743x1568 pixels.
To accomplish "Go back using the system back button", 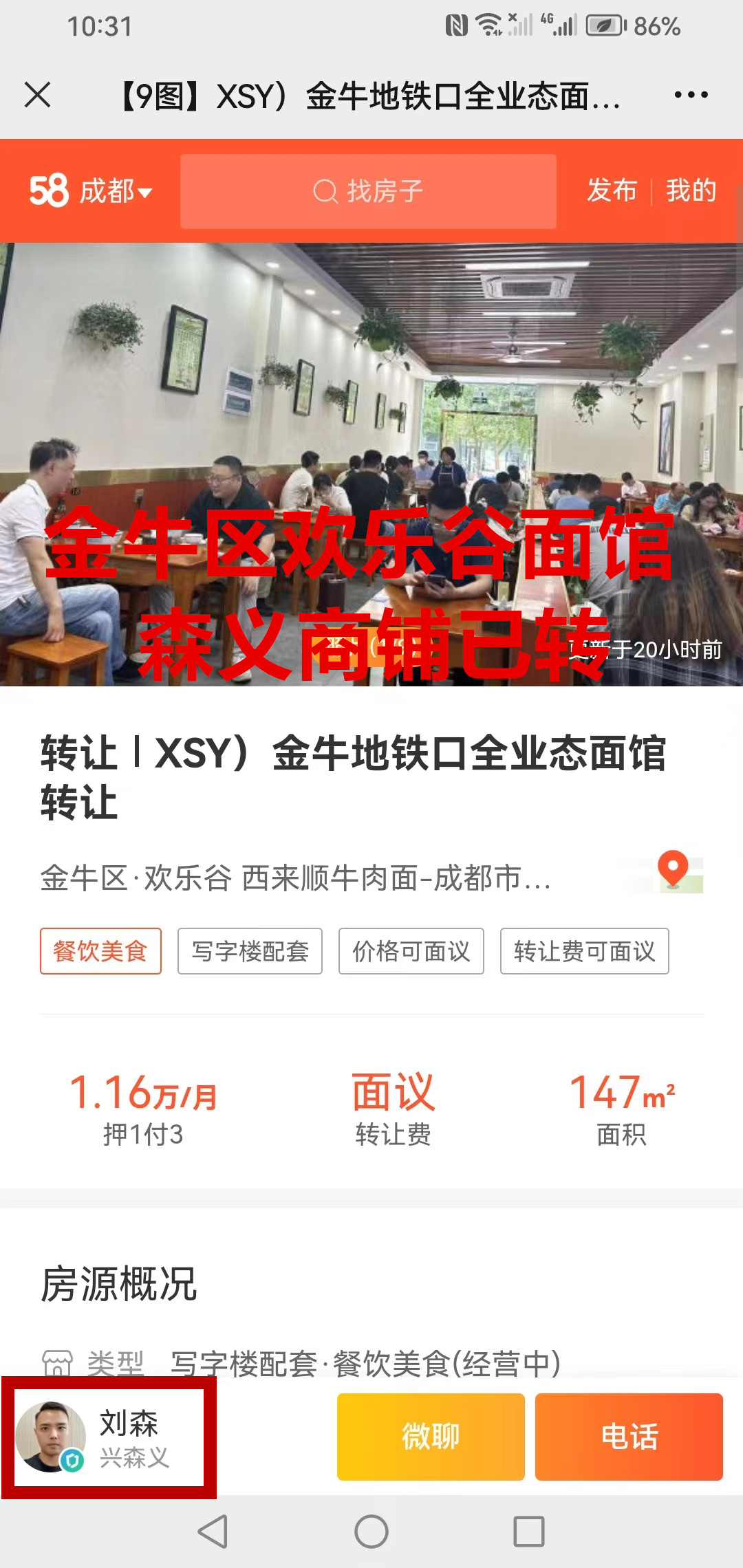I will pyautogui.click(x=213, y=1532).
